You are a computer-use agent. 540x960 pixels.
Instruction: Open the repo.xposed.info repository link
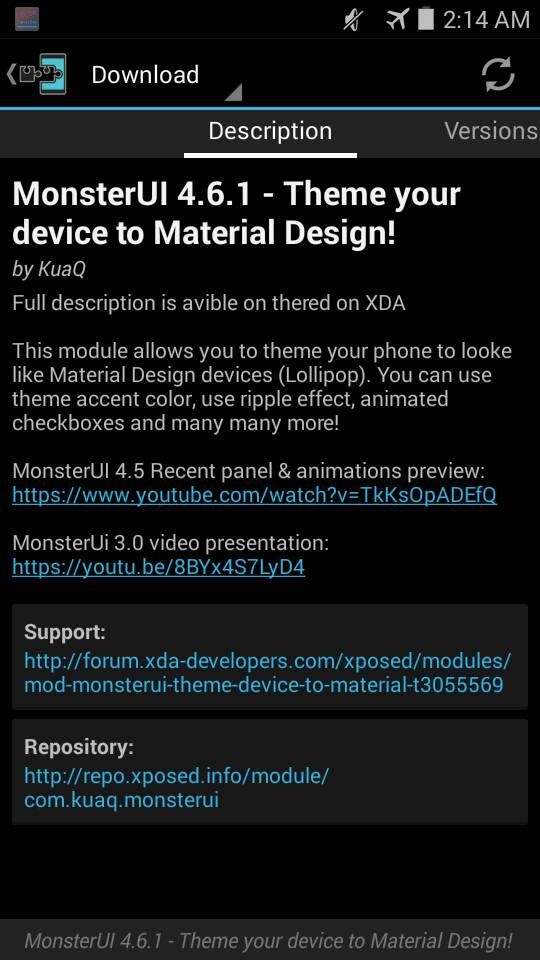pos(176,788)
